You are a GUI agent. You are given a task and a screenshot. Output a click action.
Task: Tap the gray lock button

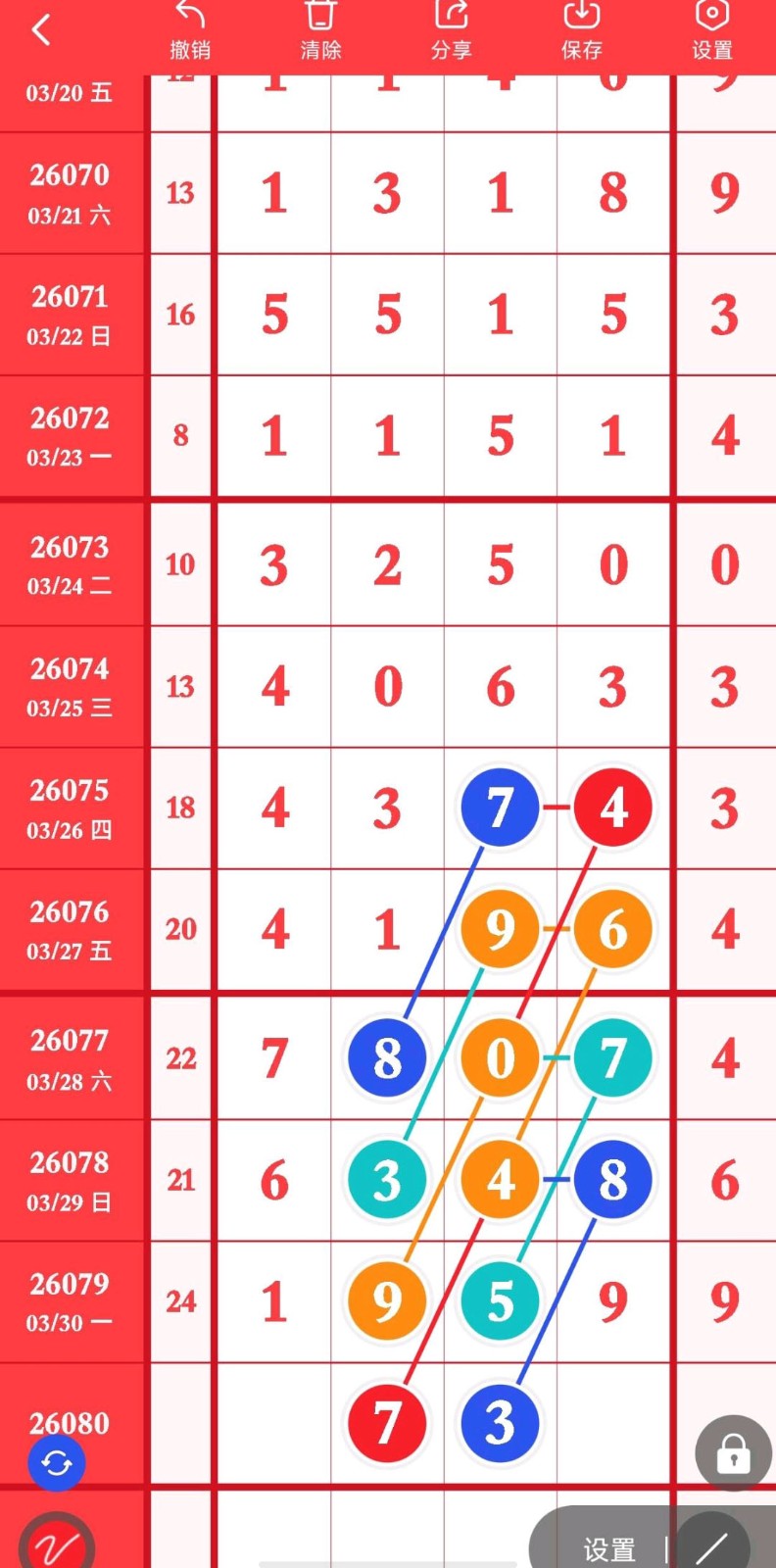[x=733, y=1453]
